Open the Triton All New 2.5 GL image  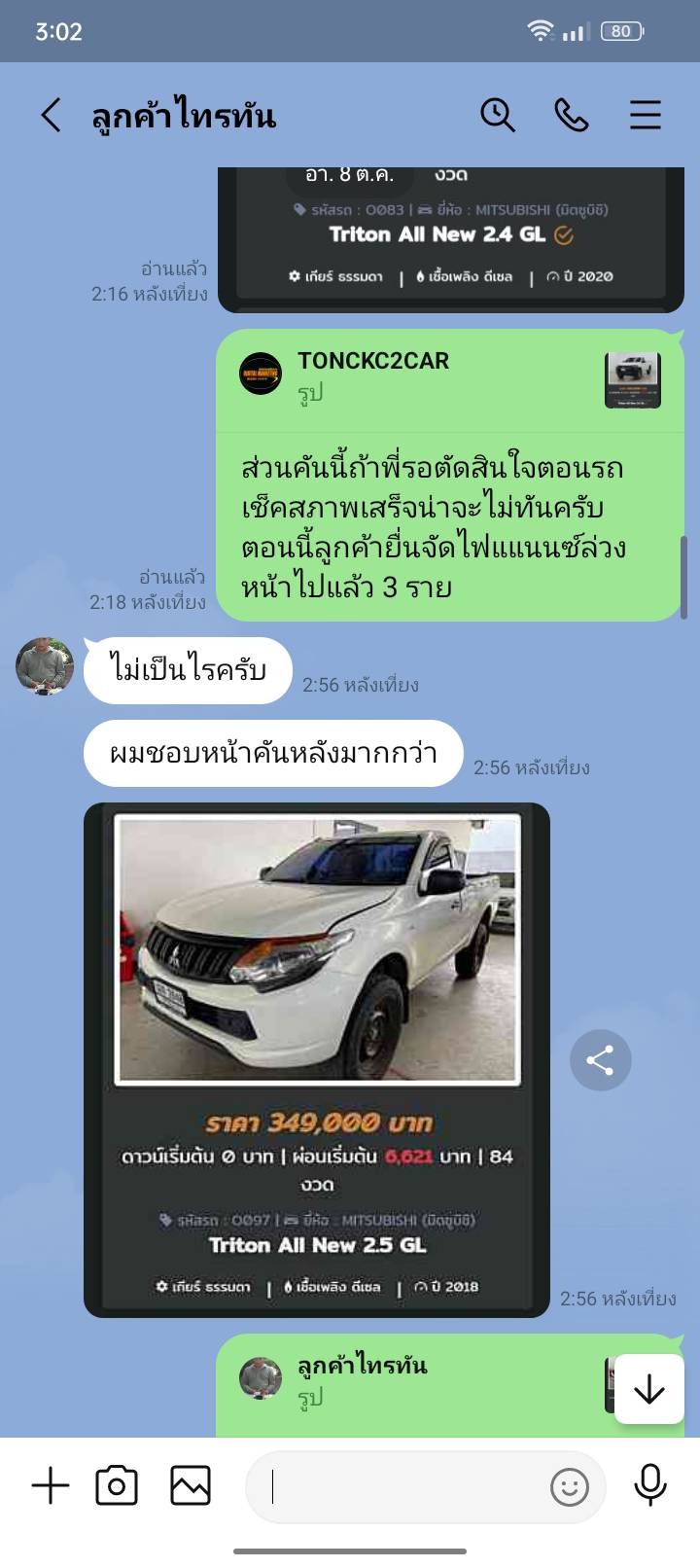pos(317,1060)
